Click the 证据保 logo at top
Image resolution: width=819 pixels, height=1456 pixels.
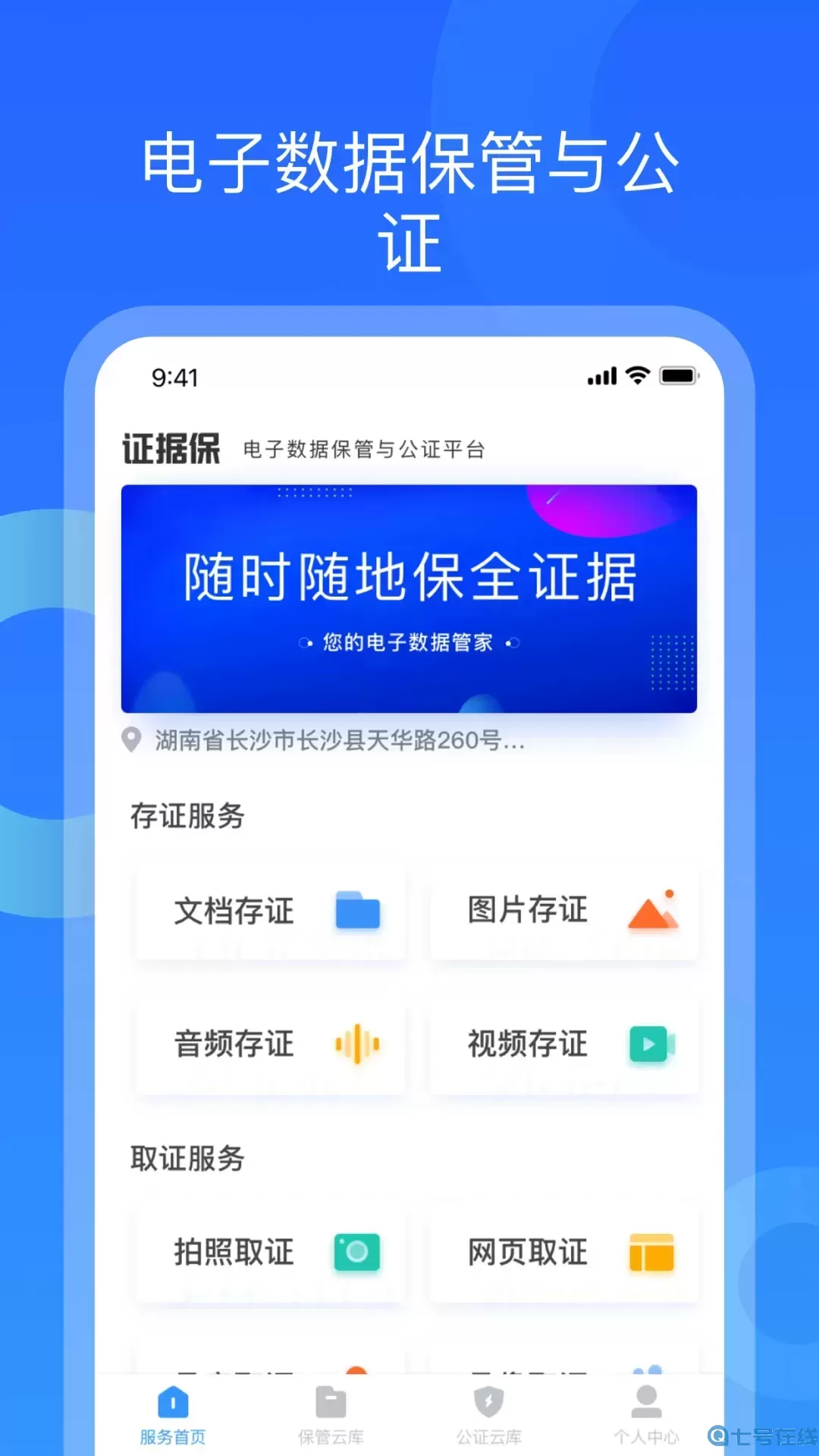[x=173, y=448]
